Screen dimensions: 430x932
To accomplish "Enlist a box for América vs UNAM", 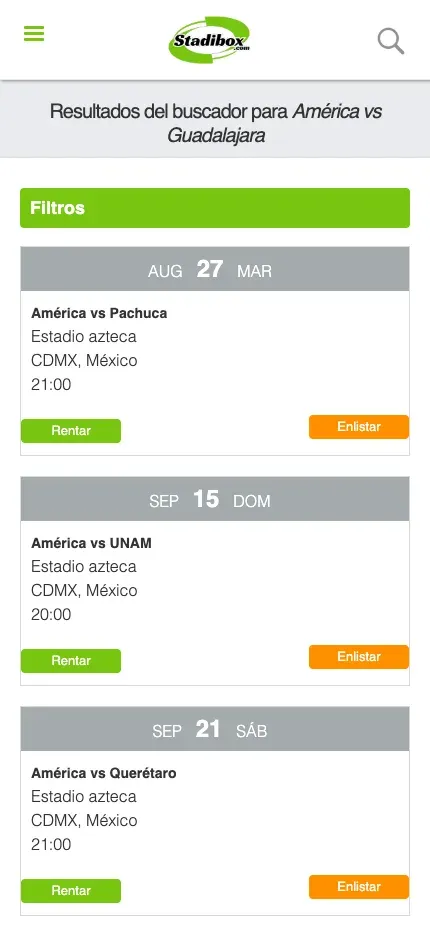I will point(359,657).
